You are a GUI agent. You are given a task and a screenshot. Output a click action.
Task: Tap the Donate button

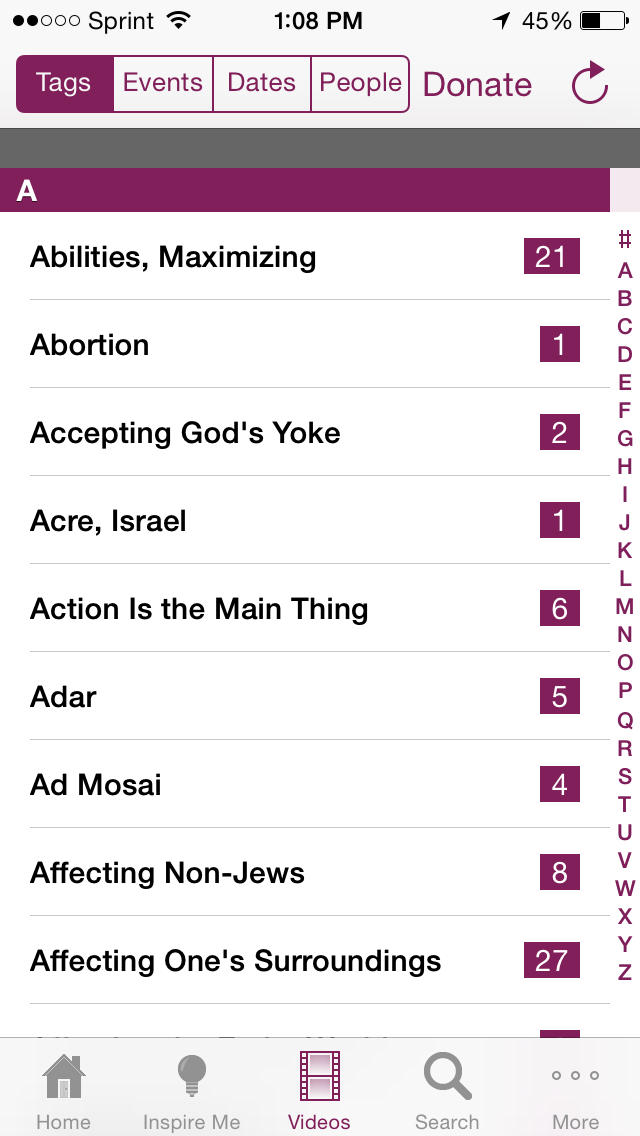pos(477,85)
